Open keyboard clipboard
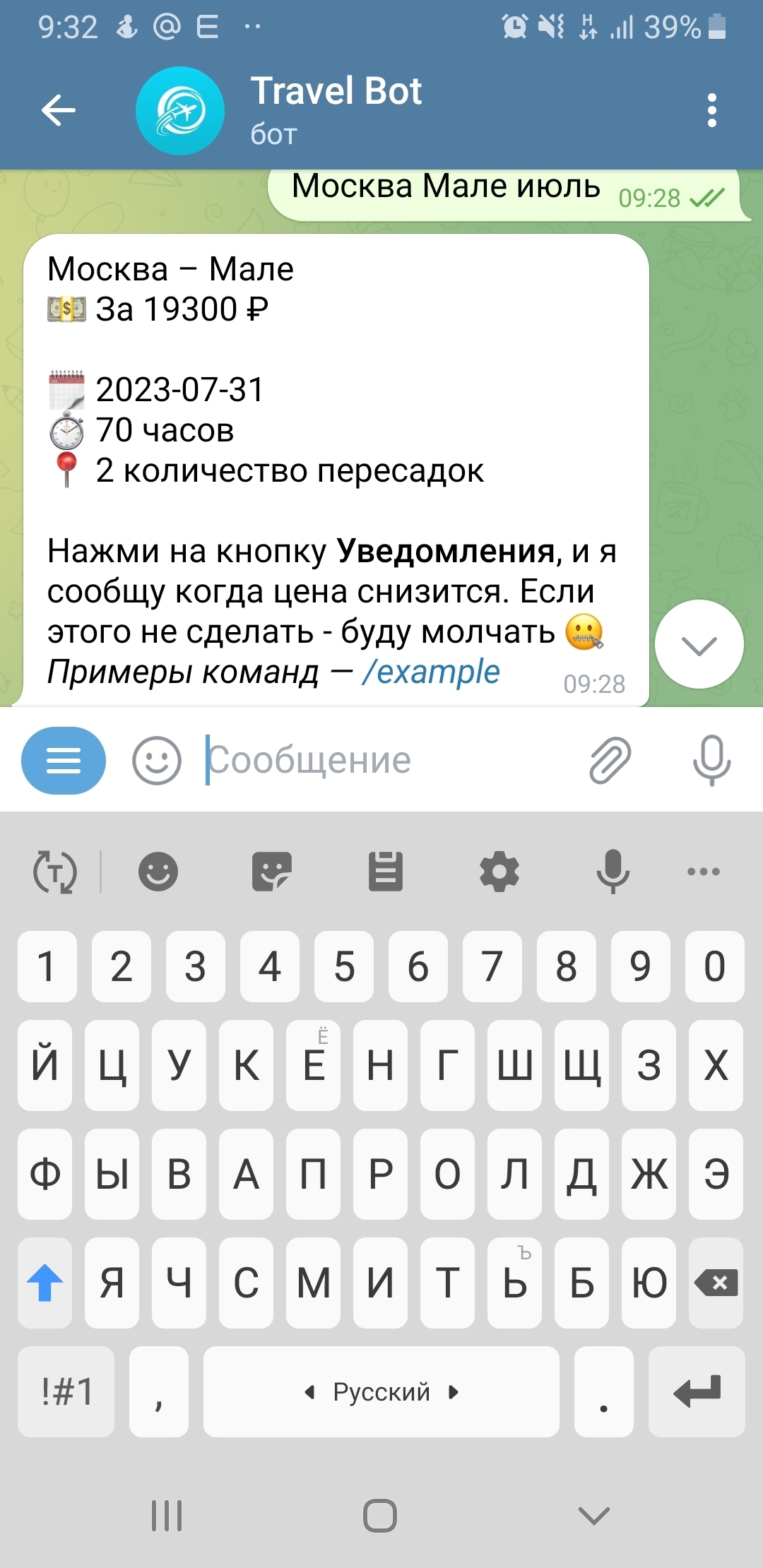763x1568 pixels. coord(386,872)
